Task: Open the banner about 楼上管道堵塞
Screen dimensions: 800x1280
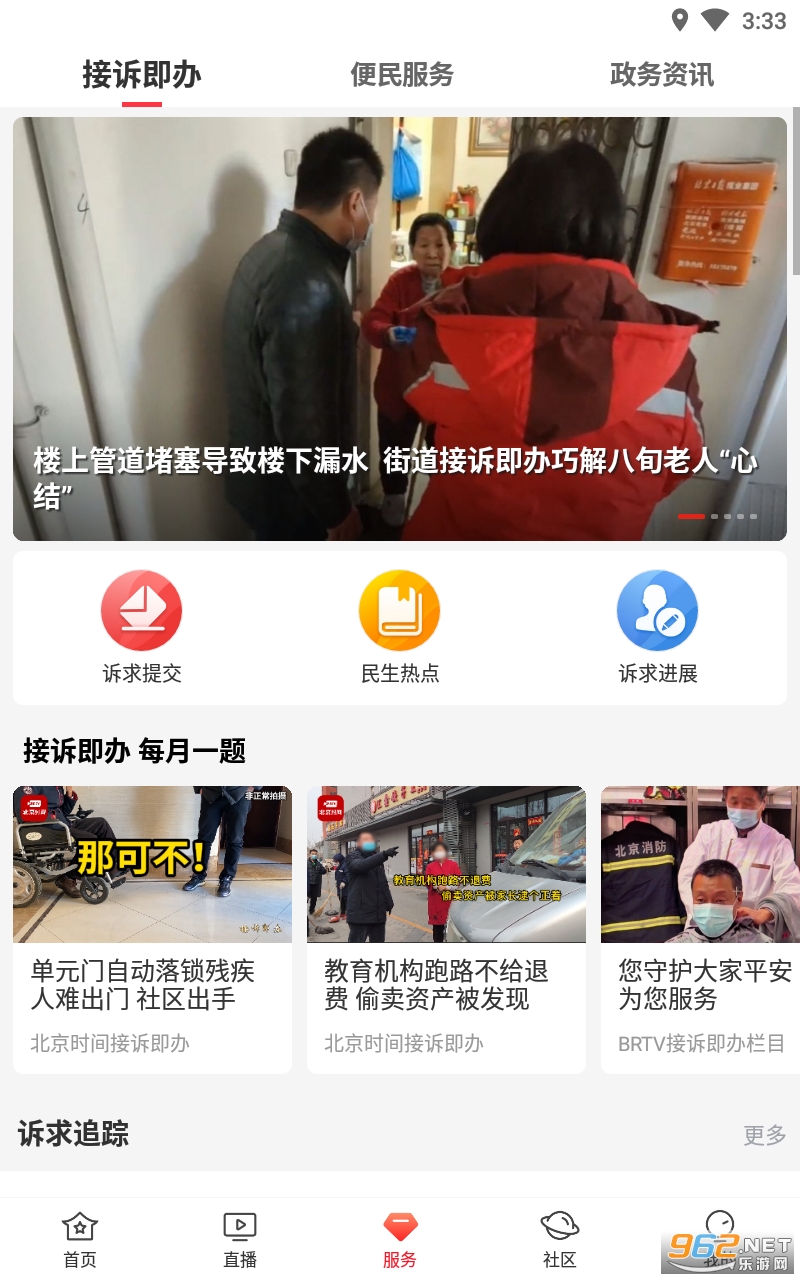Action: point(400,330)
